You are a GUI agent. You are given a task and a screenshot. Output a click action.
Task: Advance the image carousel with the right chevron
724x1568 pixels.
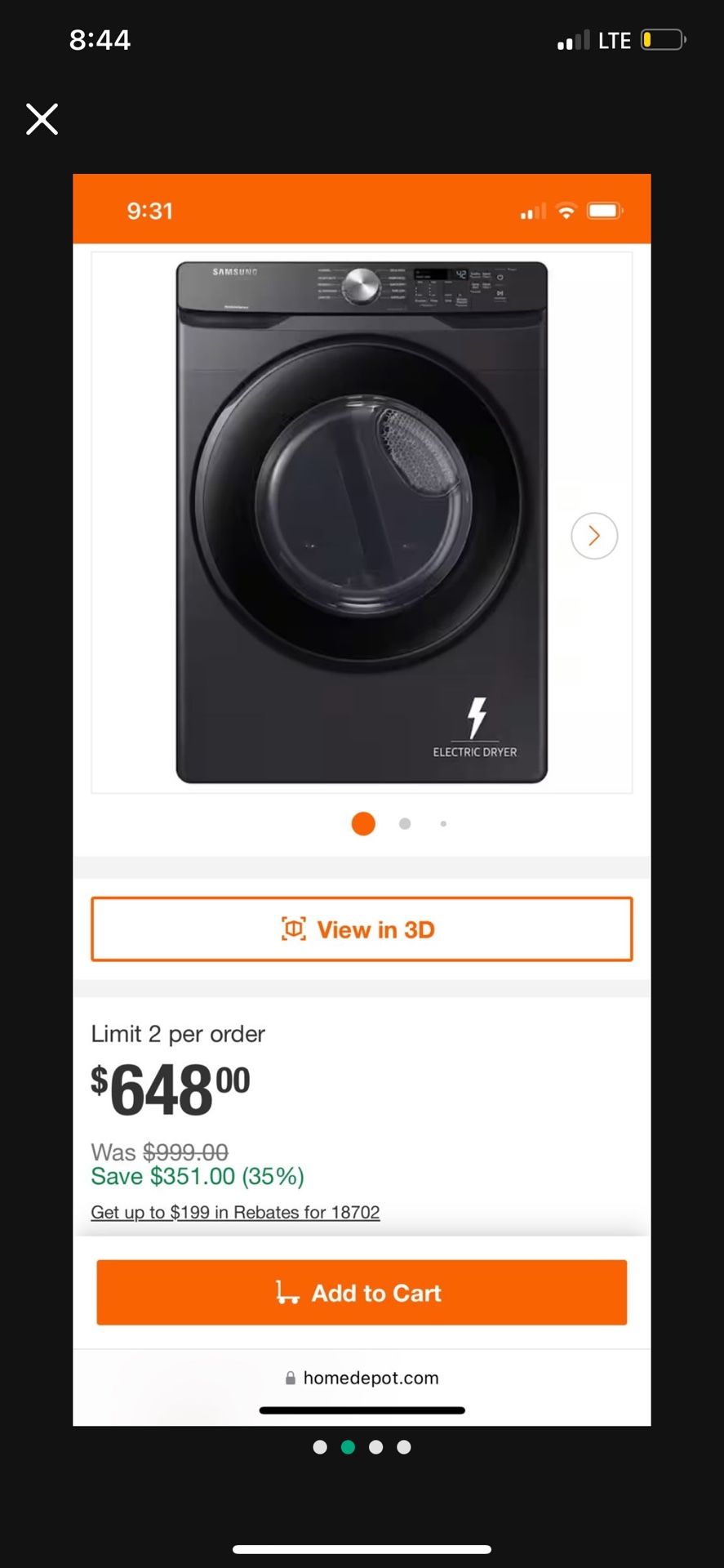[x=594, y=536]
